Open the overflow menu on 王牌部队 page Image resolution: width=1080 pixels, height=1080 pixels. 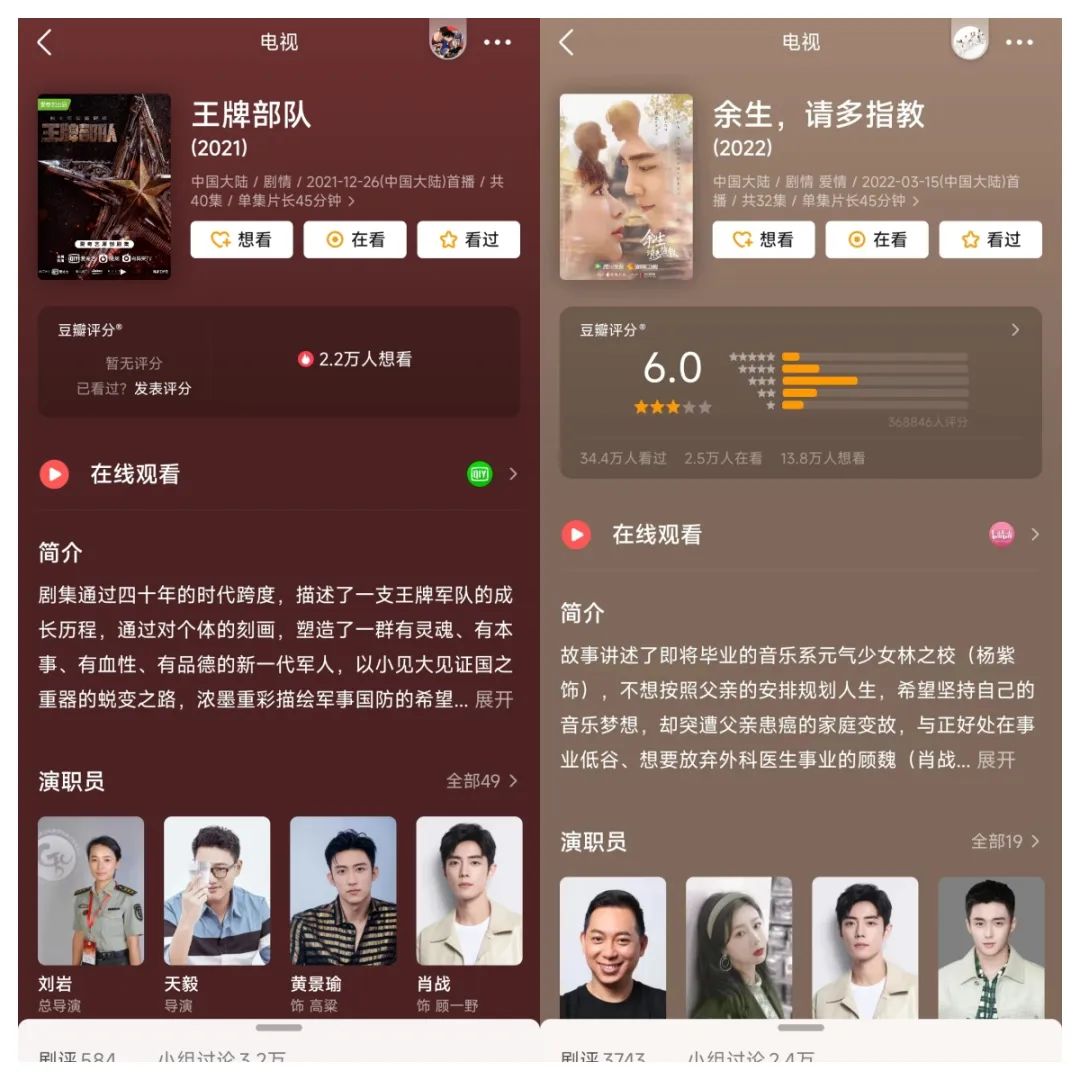[x=497, y=42]
